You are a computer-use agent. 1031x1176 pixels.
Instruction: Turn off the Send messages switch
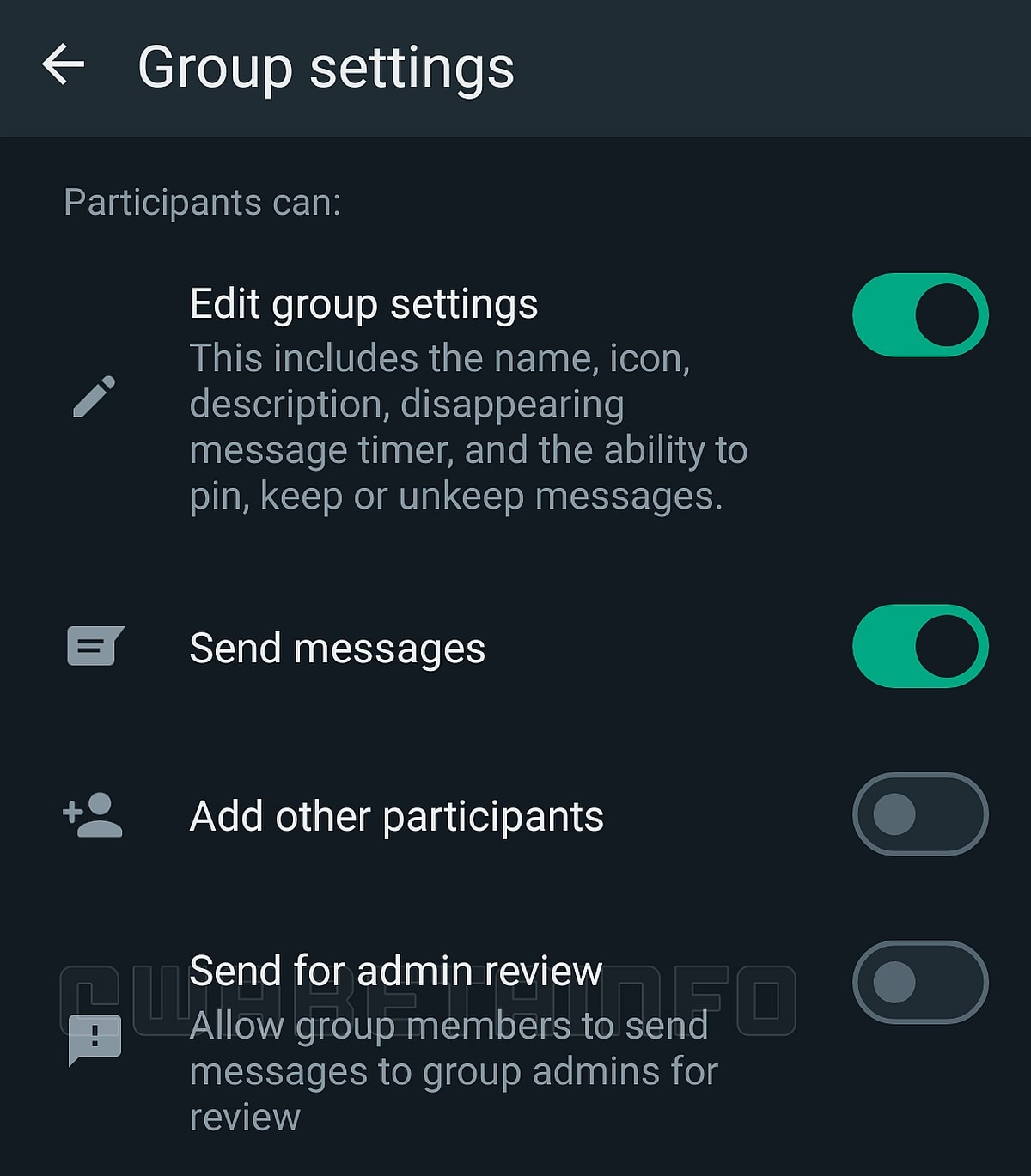point(919,646)
